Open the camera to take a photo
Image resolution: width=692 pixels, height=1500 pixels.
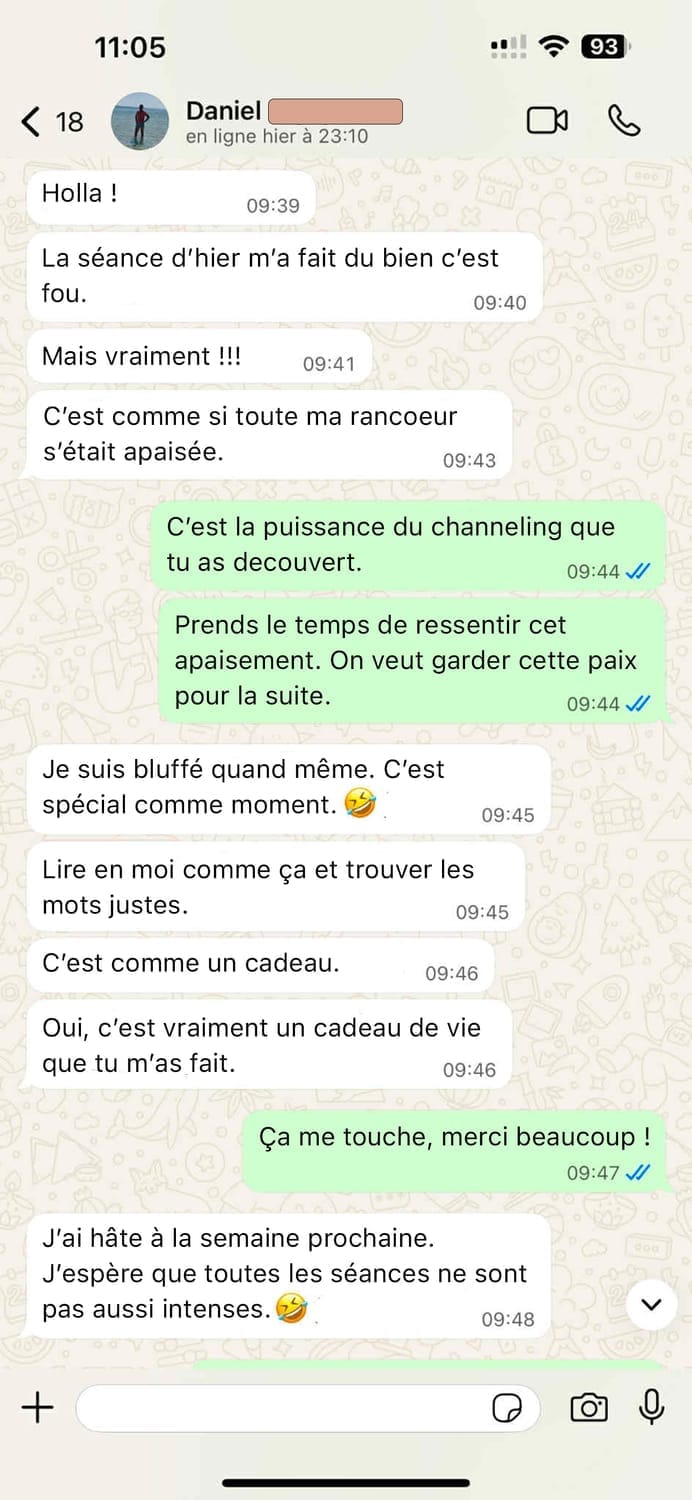[x=589, y=1408]
